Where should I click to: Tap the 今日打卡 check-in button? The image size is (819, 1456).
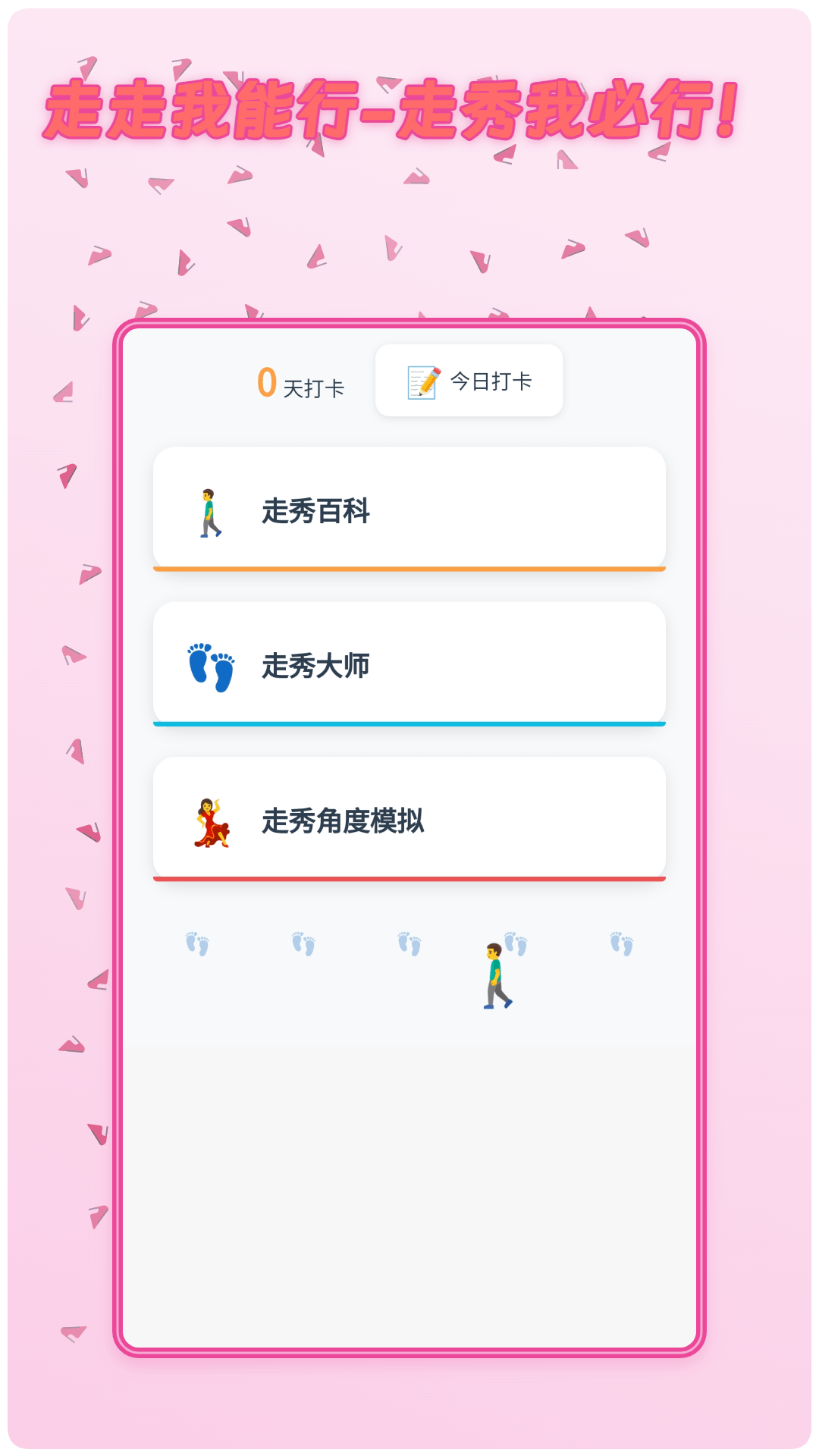point(469,382)
